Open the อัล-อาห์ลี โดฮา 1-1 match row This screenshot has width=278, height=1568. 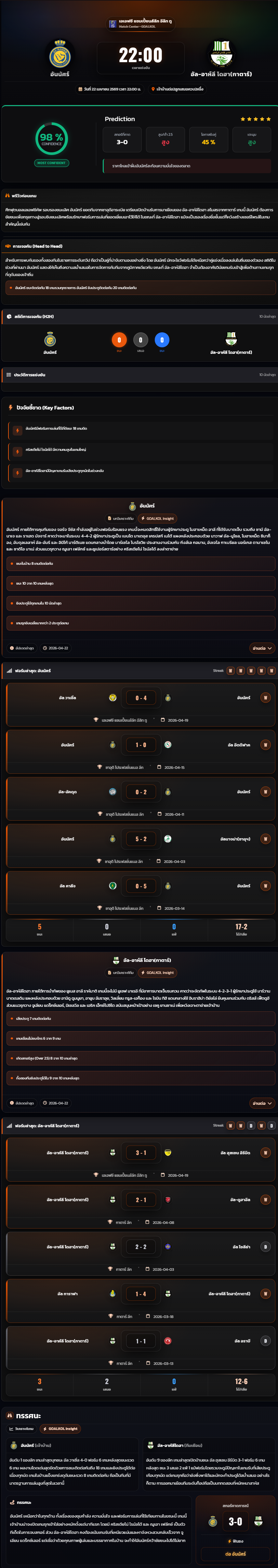(x=140, y=1340)
